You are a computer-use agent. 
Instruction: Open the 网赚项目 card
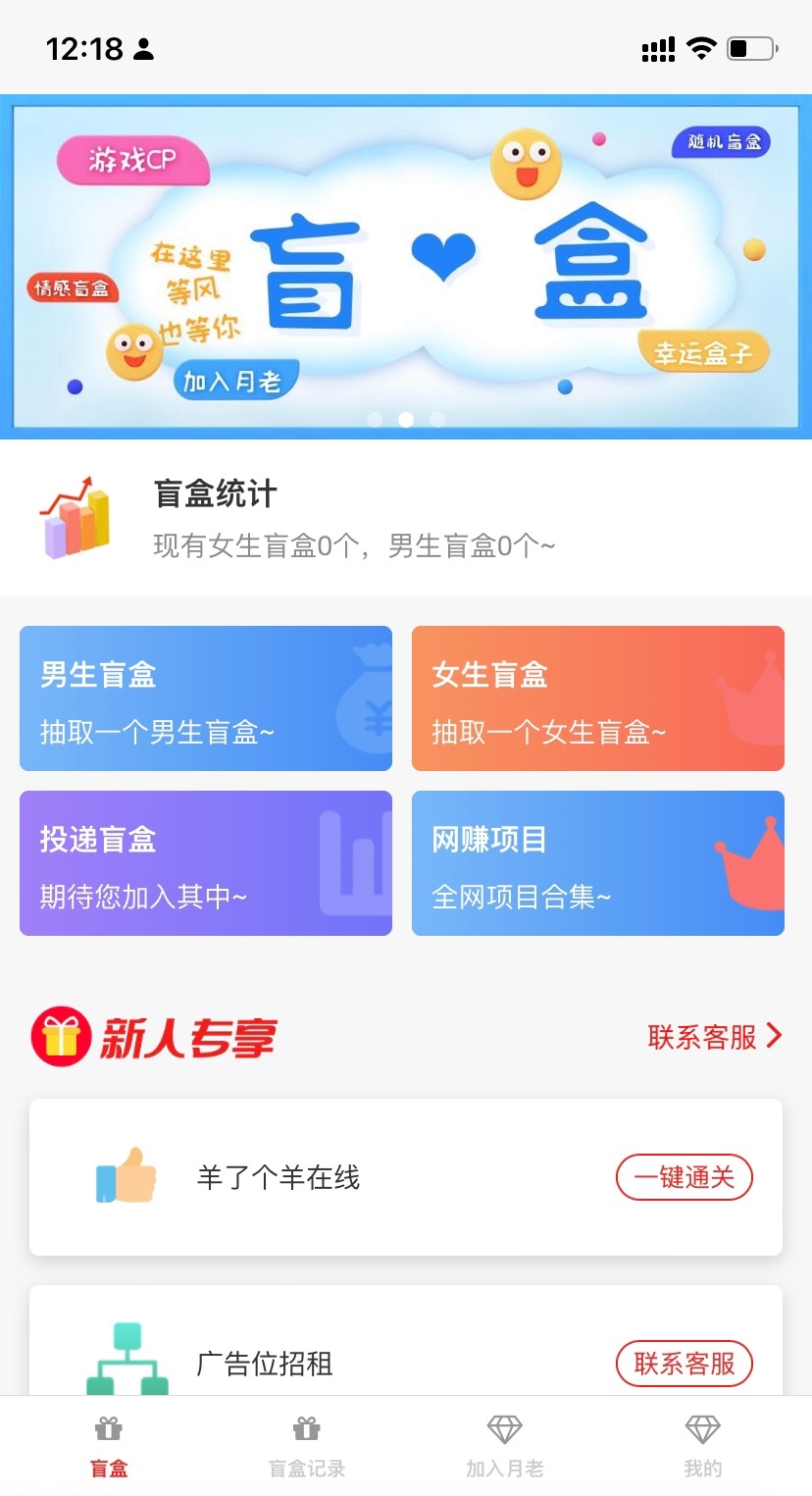(x=598, y=863)
